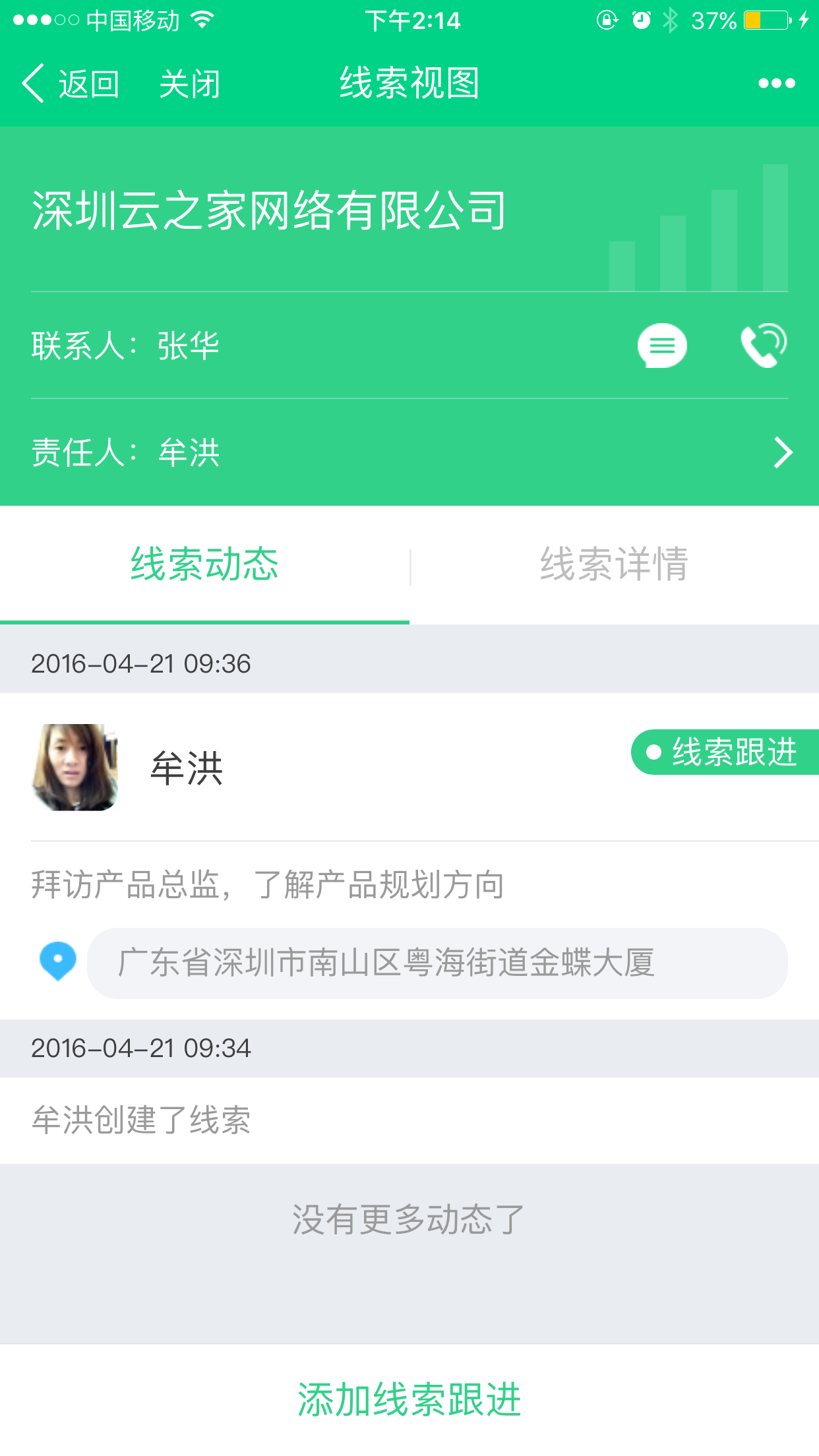This screenshot has height=1456, width=819.
Task: Send a message to contact 张华
Action: click(x=662, y=346)
